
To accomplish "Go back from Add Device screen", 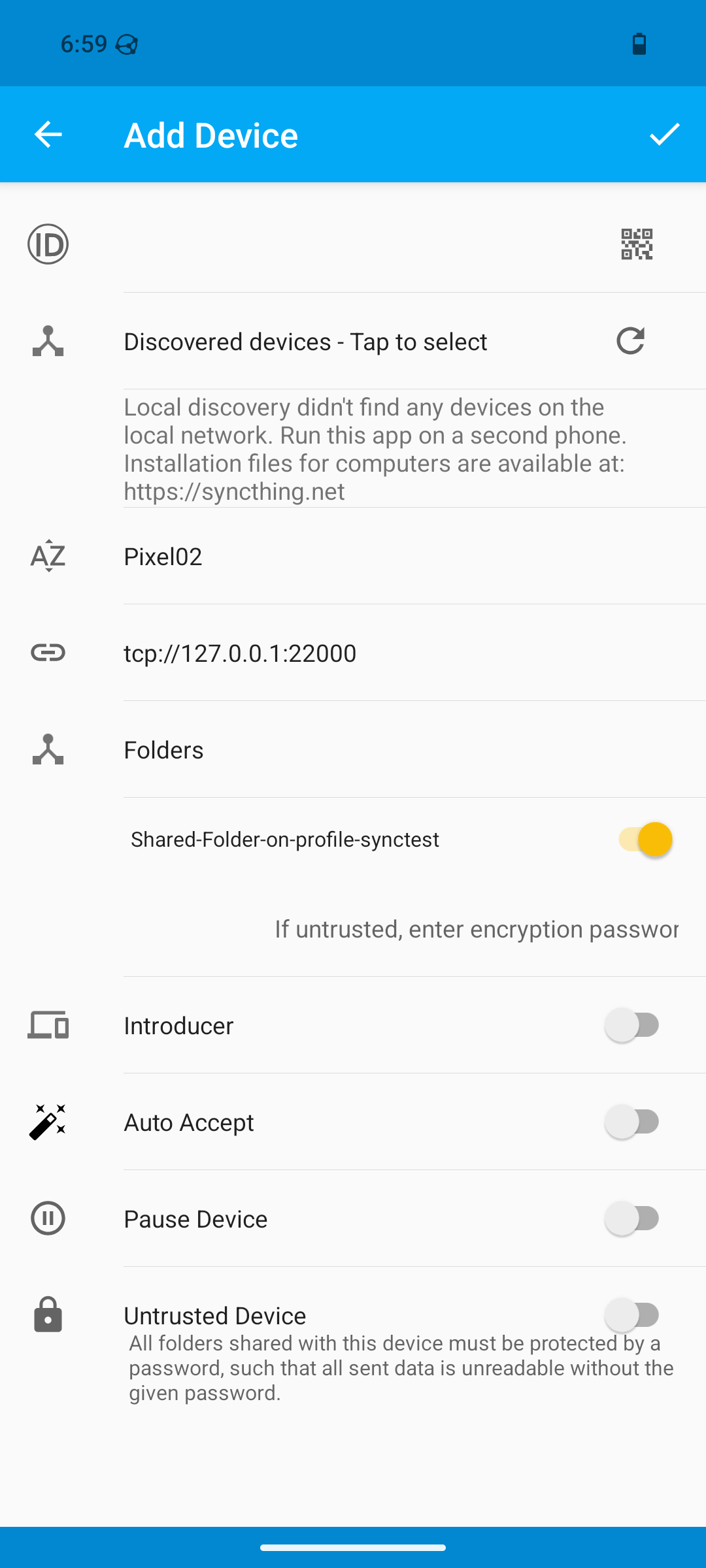I will click(x=48, y=135).
